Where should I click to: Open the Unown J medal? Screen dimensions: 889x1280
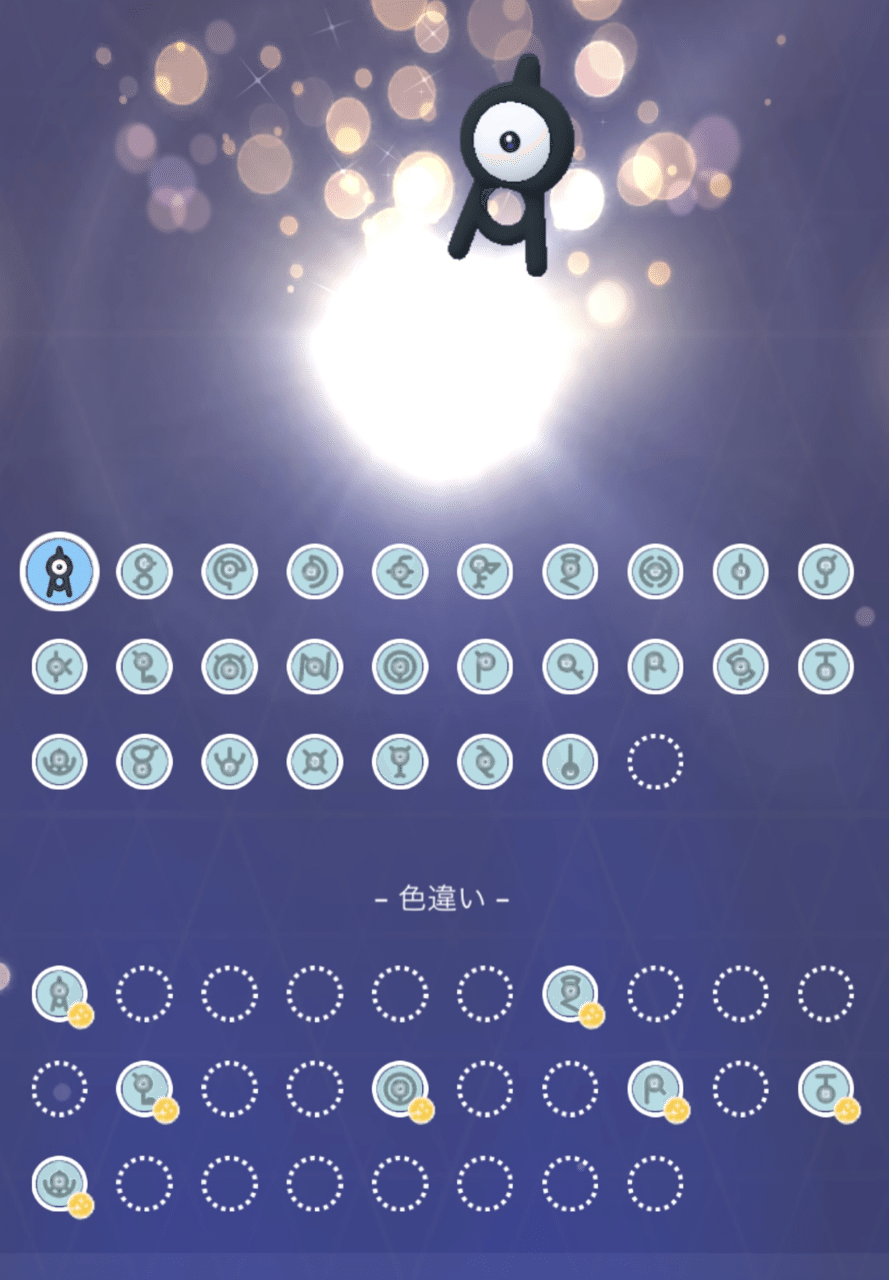[x=826, y=570]
